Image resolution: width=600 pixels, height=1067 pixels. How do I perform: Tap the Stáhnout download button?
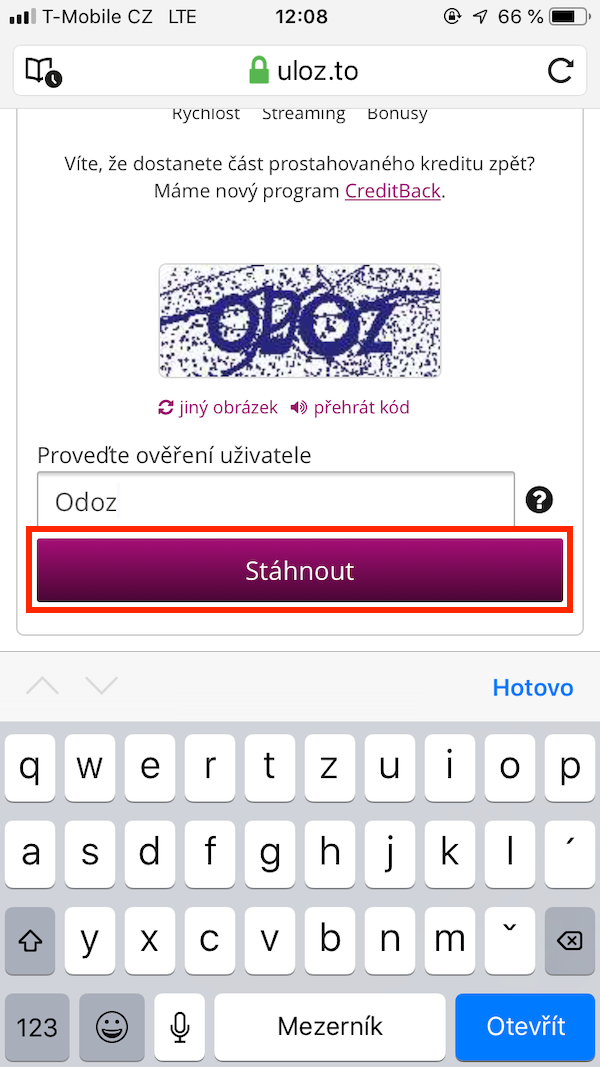point(300,571)
